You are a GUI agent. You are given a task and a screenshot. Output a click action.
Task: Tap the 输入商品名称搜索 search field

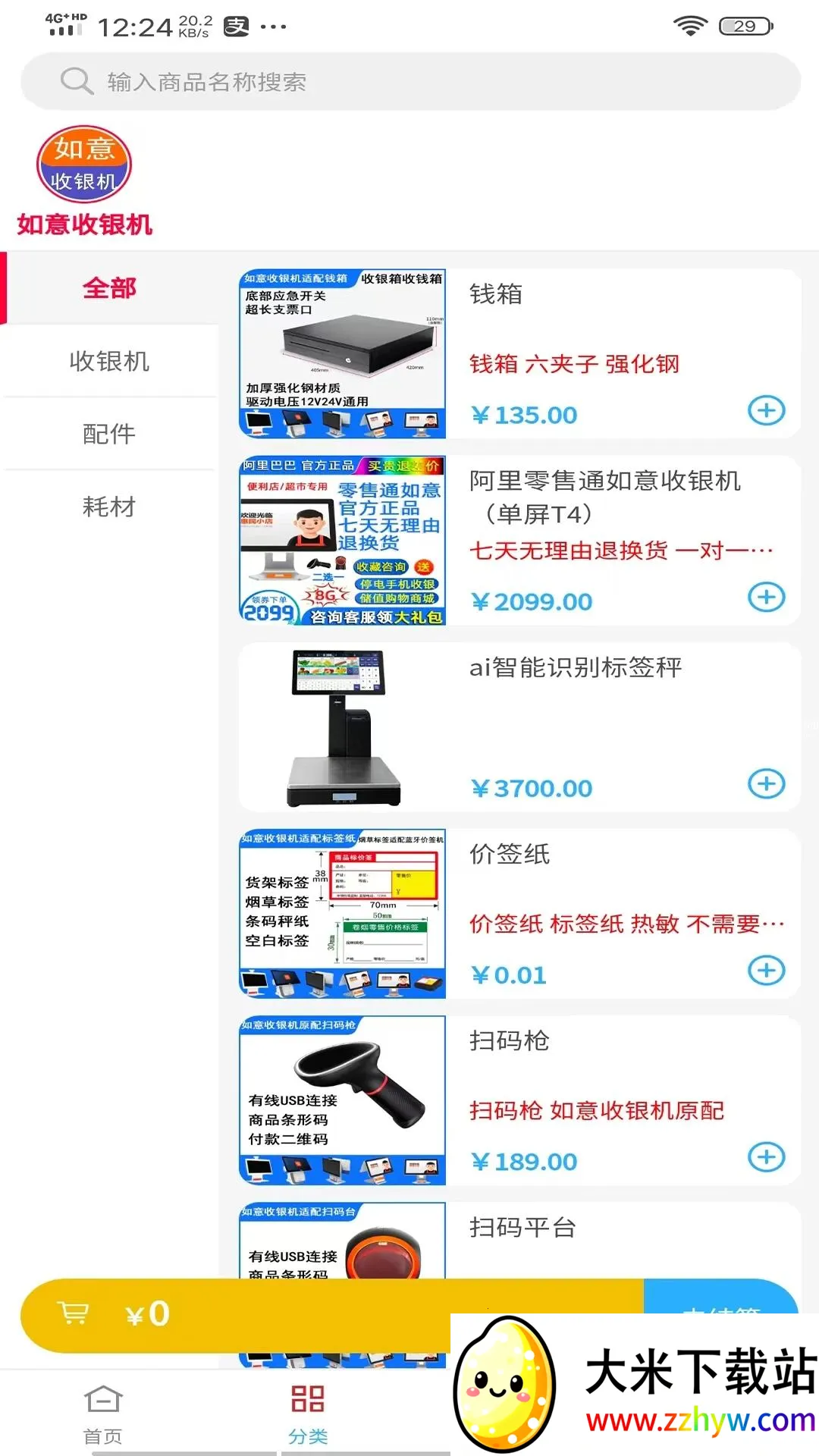(303, 81)
